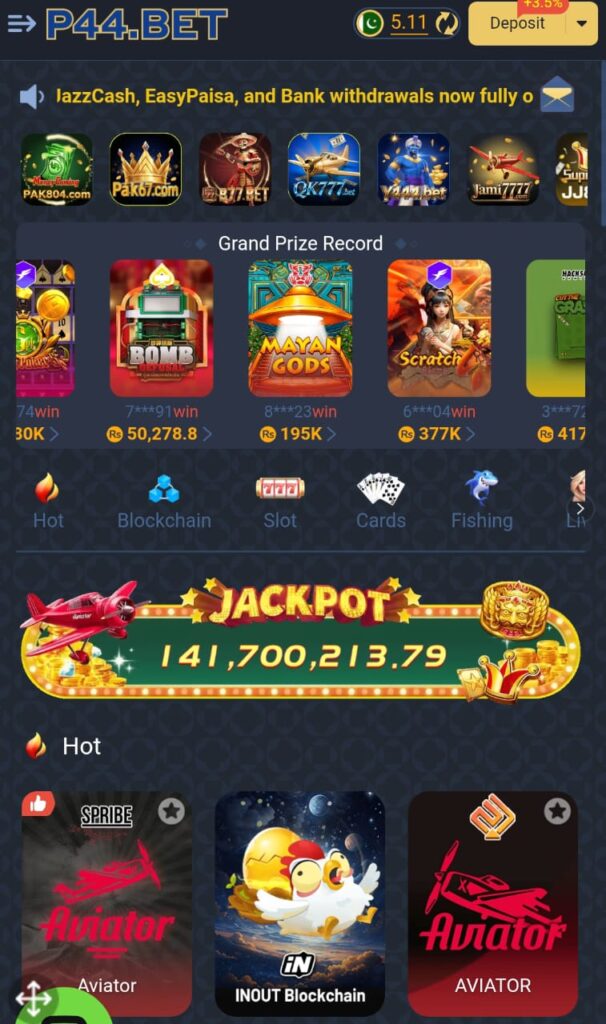Open the QK777 partner tile

point(324,169)
